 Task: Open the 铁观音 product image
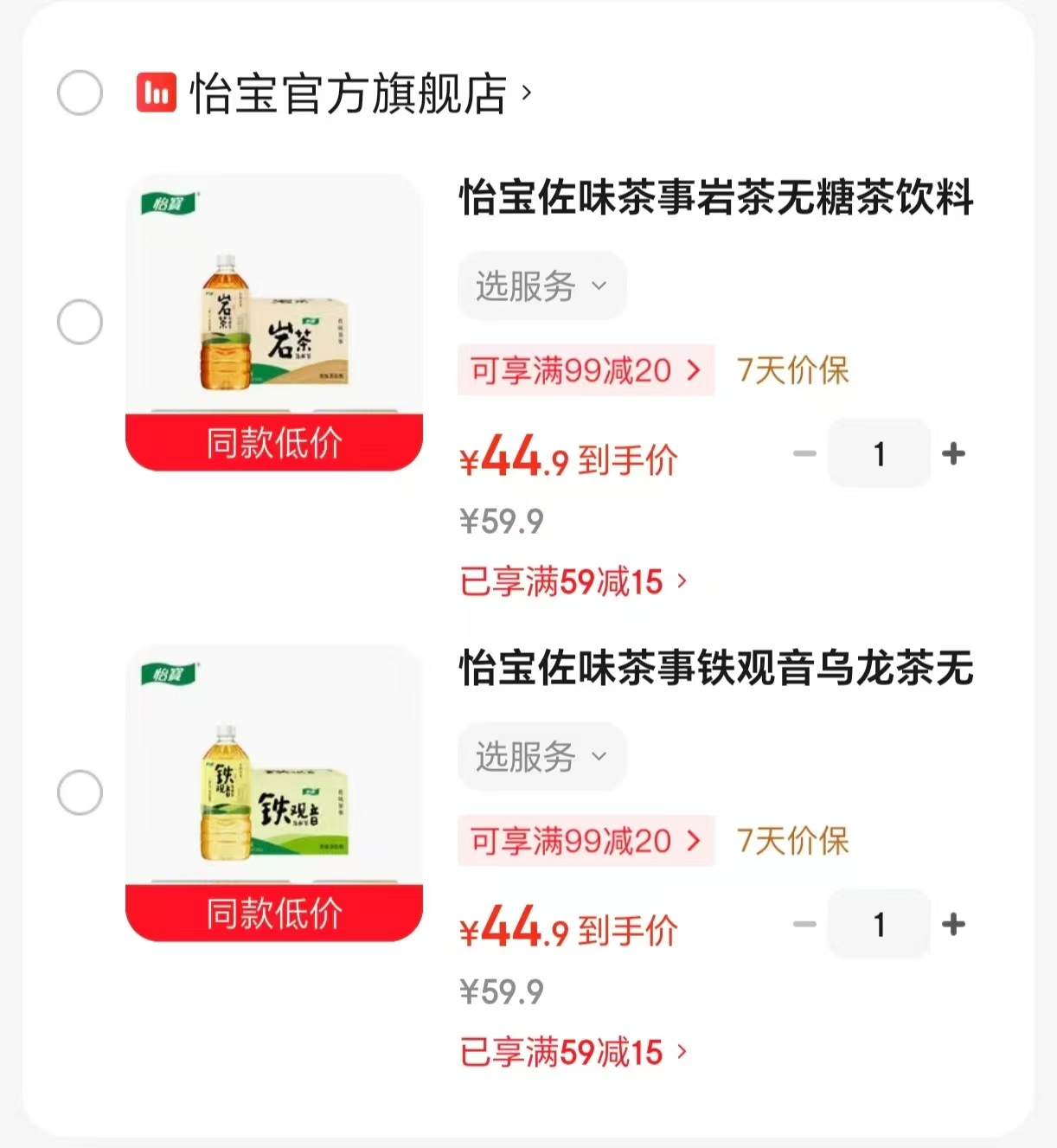coord(274,792)
